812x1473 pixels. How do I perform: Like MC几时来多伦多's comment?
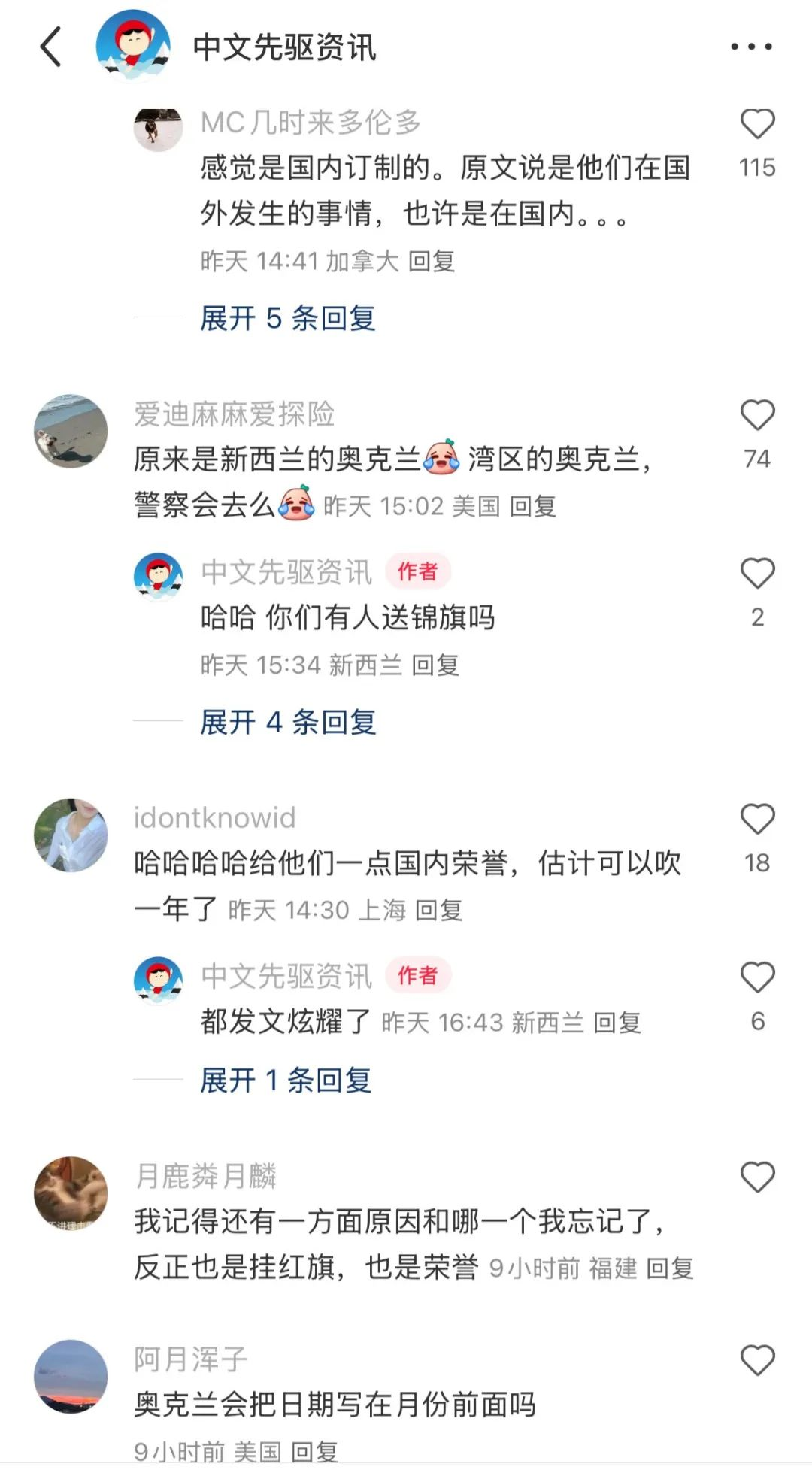click(x=757, y=125)
